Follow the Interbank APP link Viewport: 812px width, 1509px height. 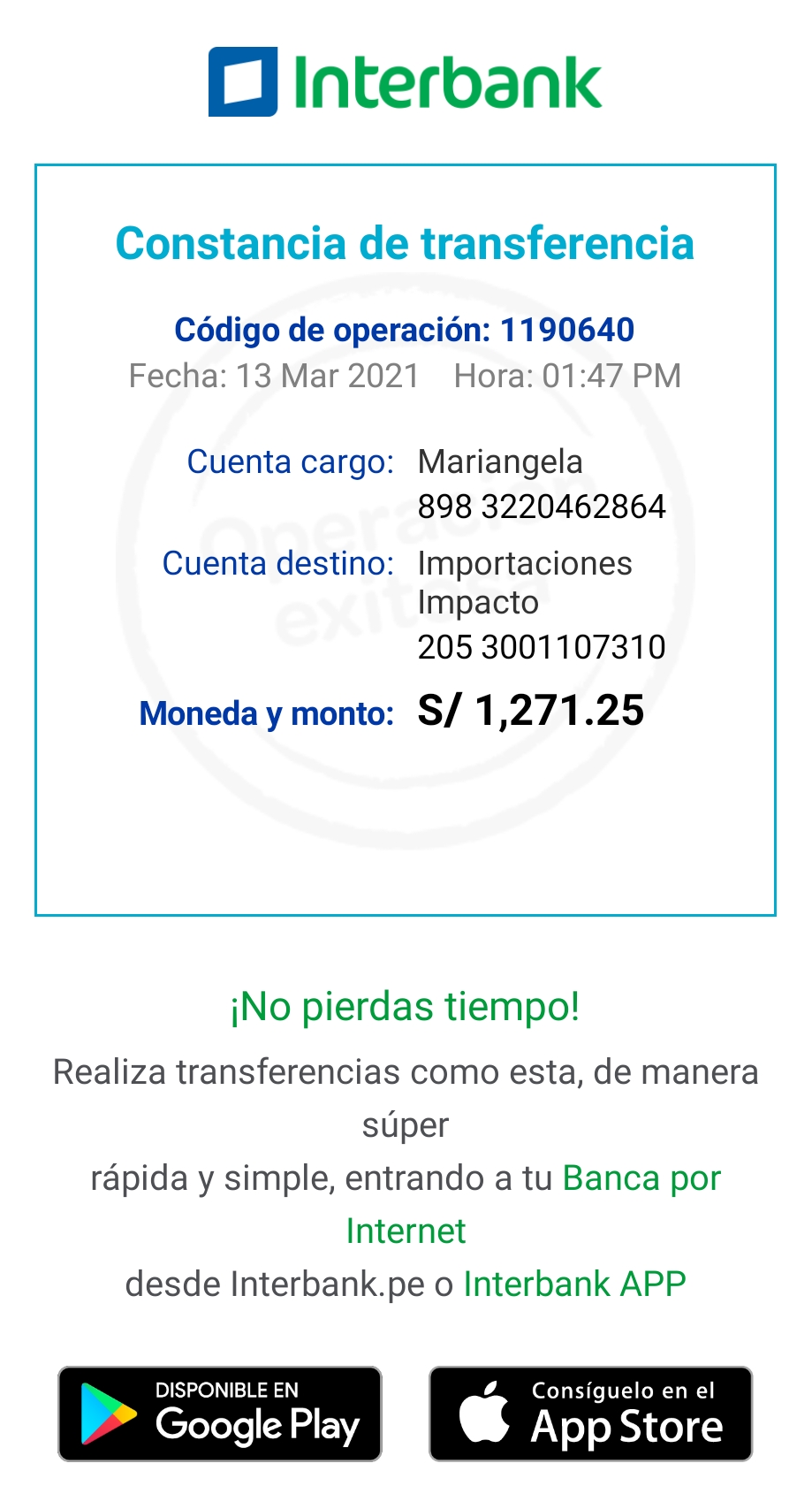coord(574,1284)
